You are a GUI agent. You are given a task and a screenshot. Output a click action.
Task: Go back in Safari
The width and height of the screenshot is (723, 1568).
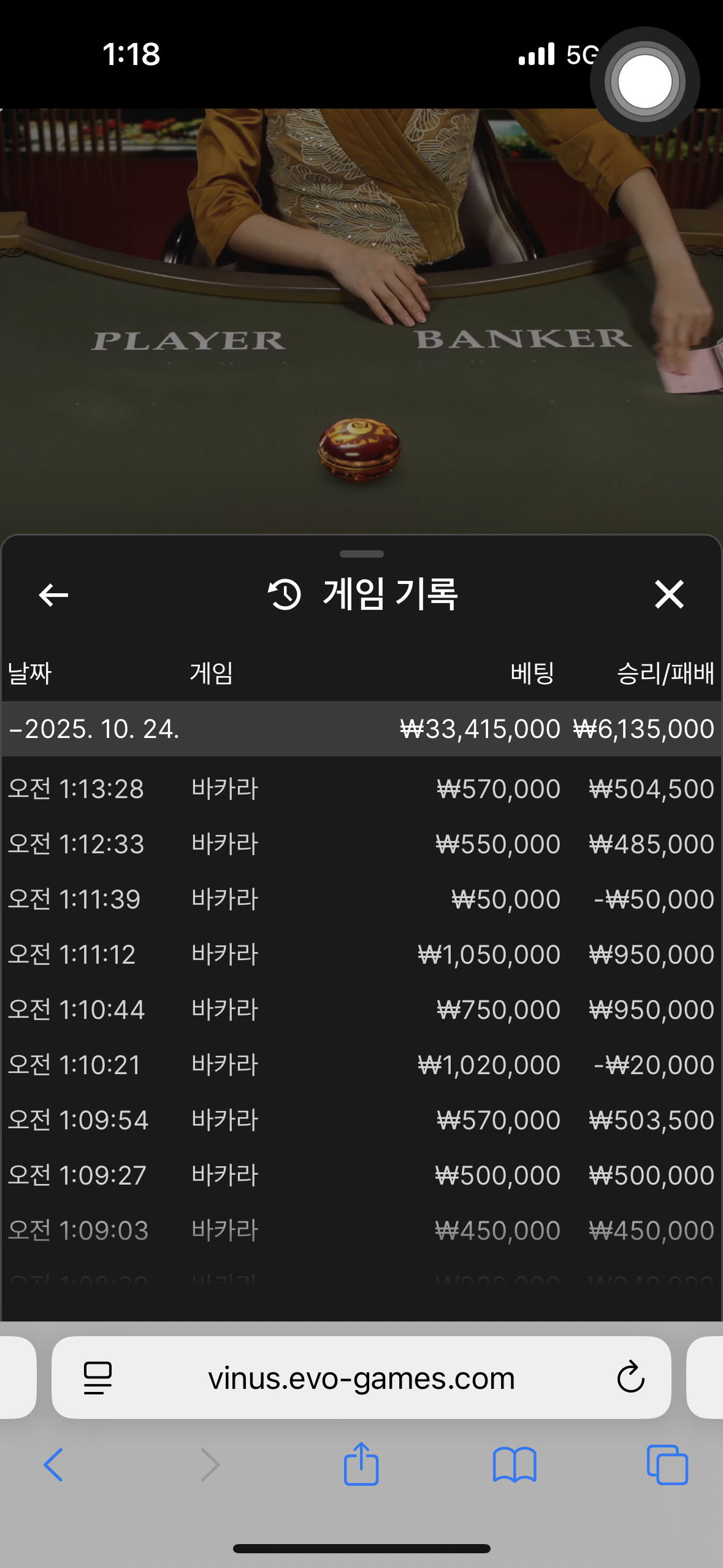pos(53,1465)
